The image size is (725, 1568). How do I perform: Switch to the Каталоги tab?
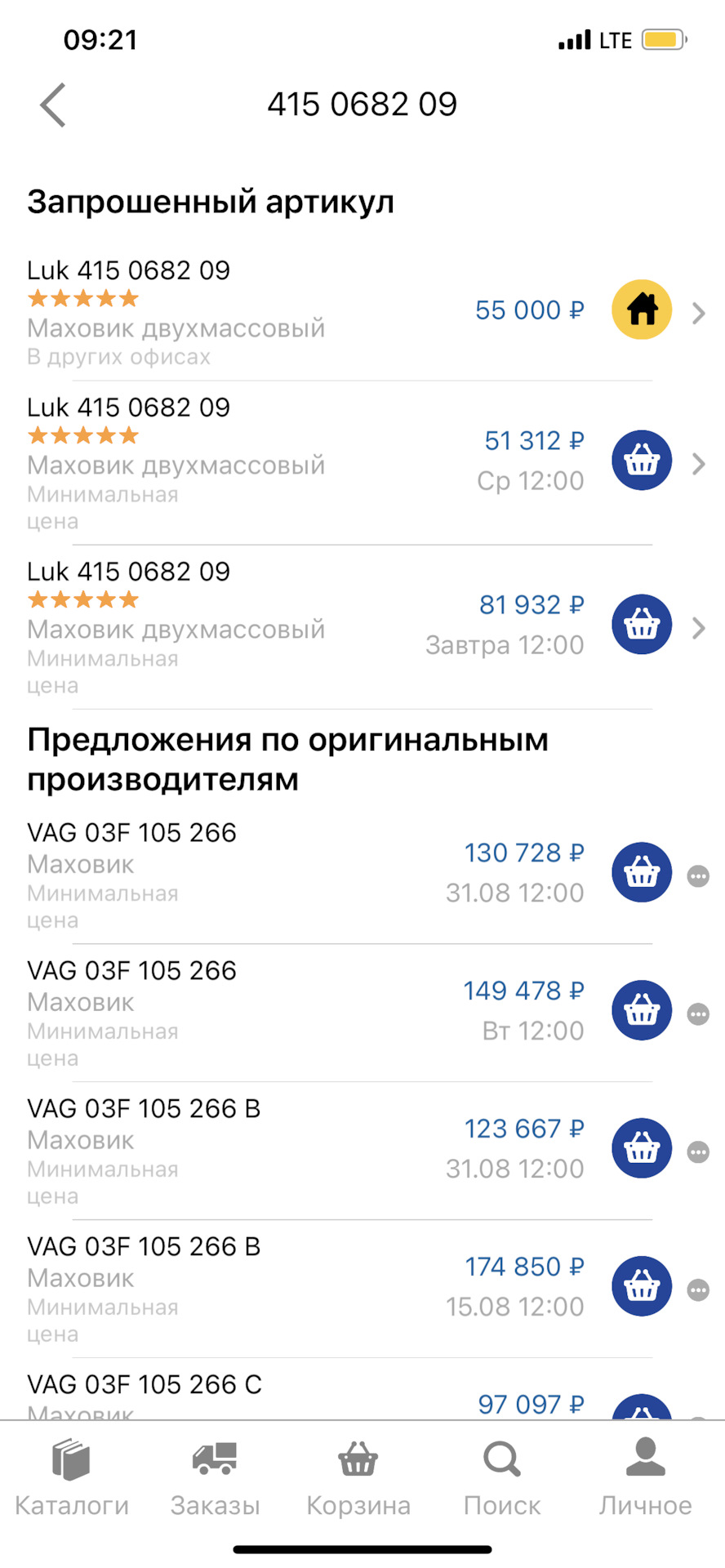point(72,1480)
